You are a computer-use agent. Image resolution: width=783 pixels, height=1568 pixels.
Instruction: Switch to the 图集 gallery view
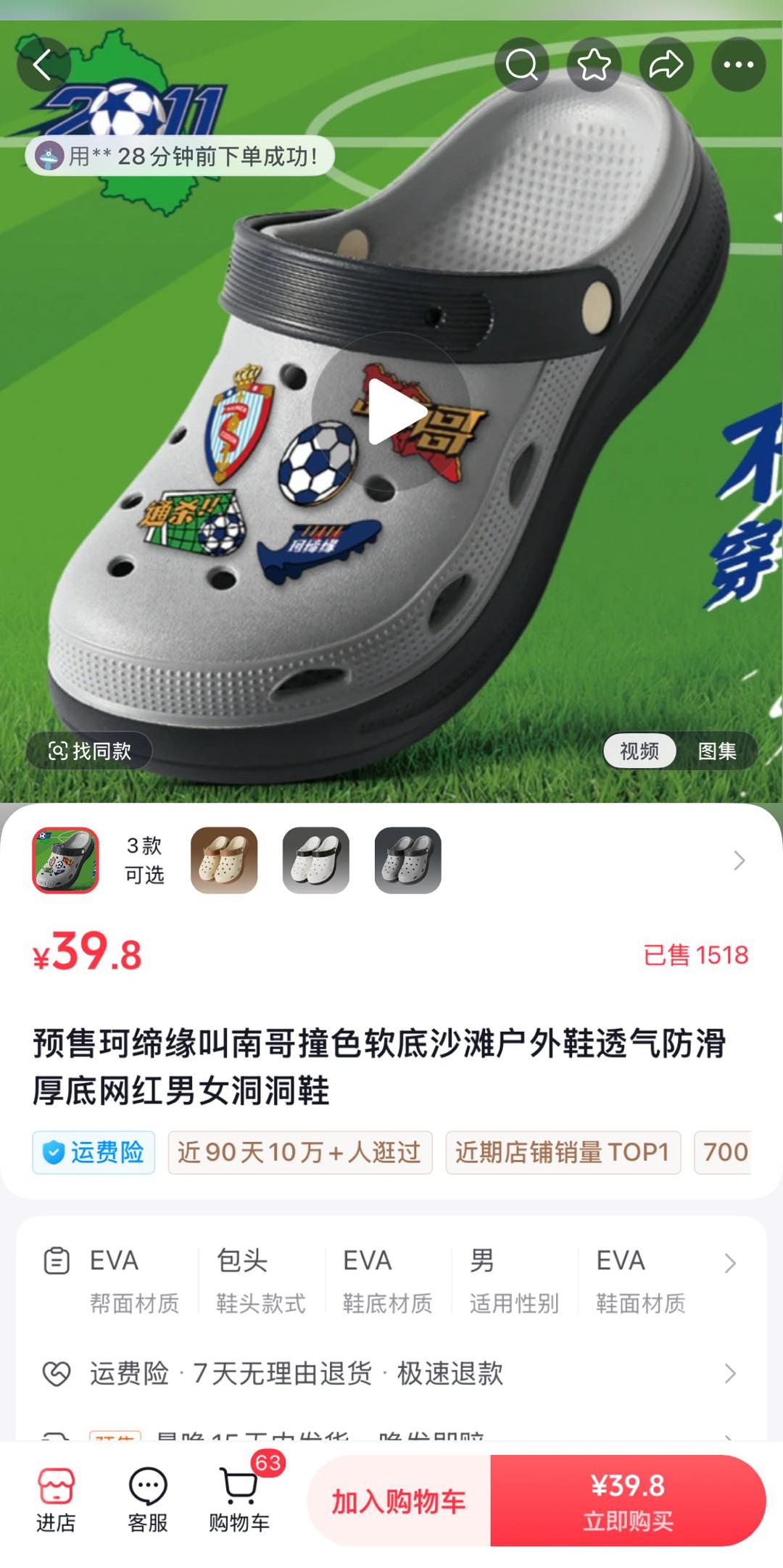(716, 751)
